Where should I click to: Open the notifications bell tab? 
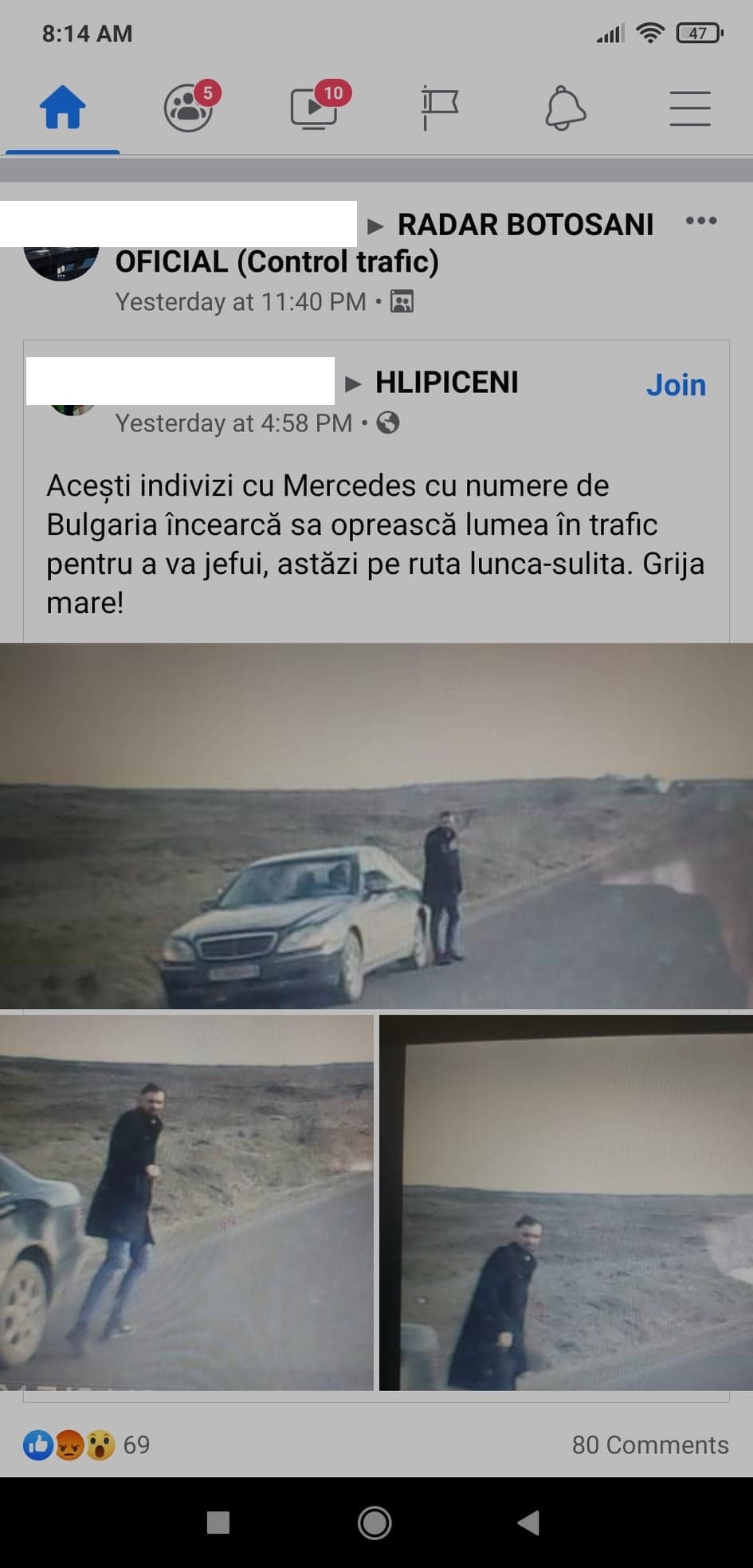[565, 108]
